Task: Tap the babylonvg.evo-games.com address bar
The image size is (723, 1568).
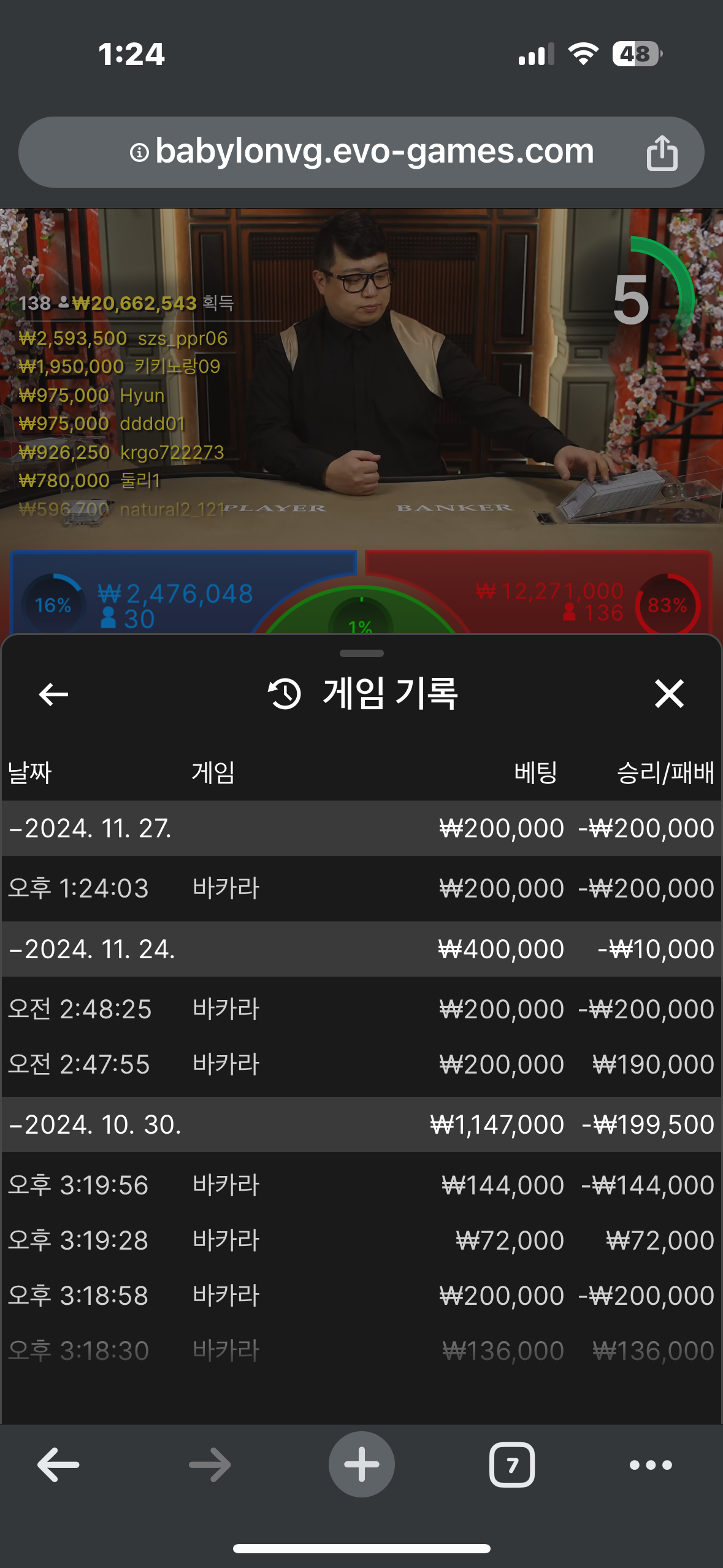Action: click(362, 152)
